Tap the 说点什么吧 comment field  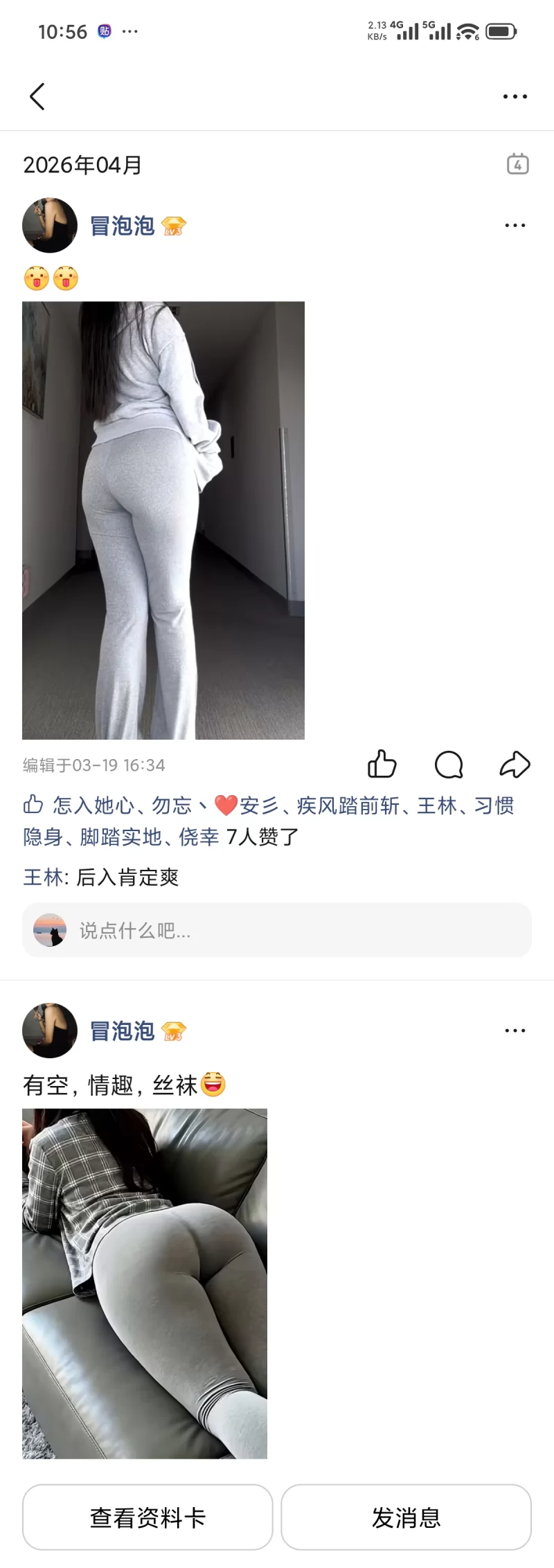click(x=277, y=930)
